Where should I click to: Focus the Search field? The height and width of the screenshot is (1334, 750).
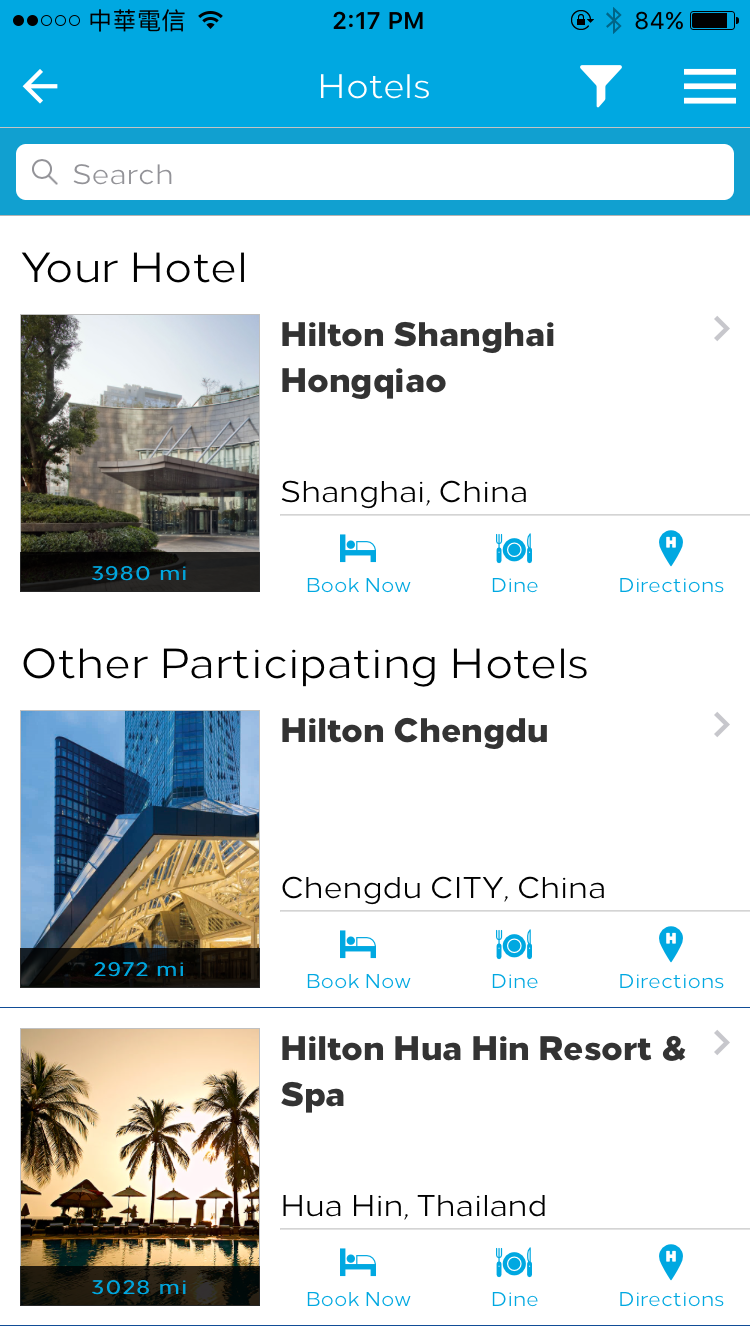tap(375, 173)
